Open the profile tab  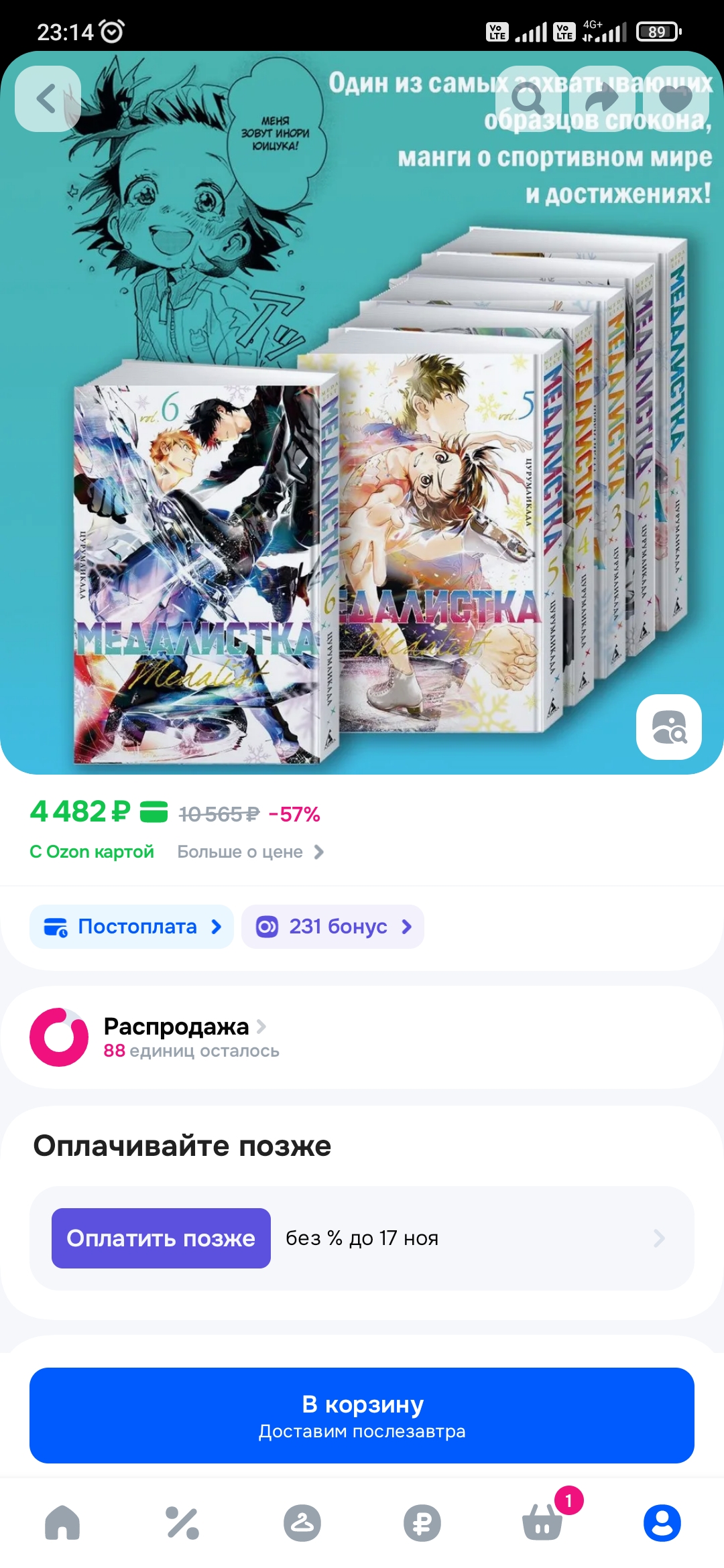662,1522
